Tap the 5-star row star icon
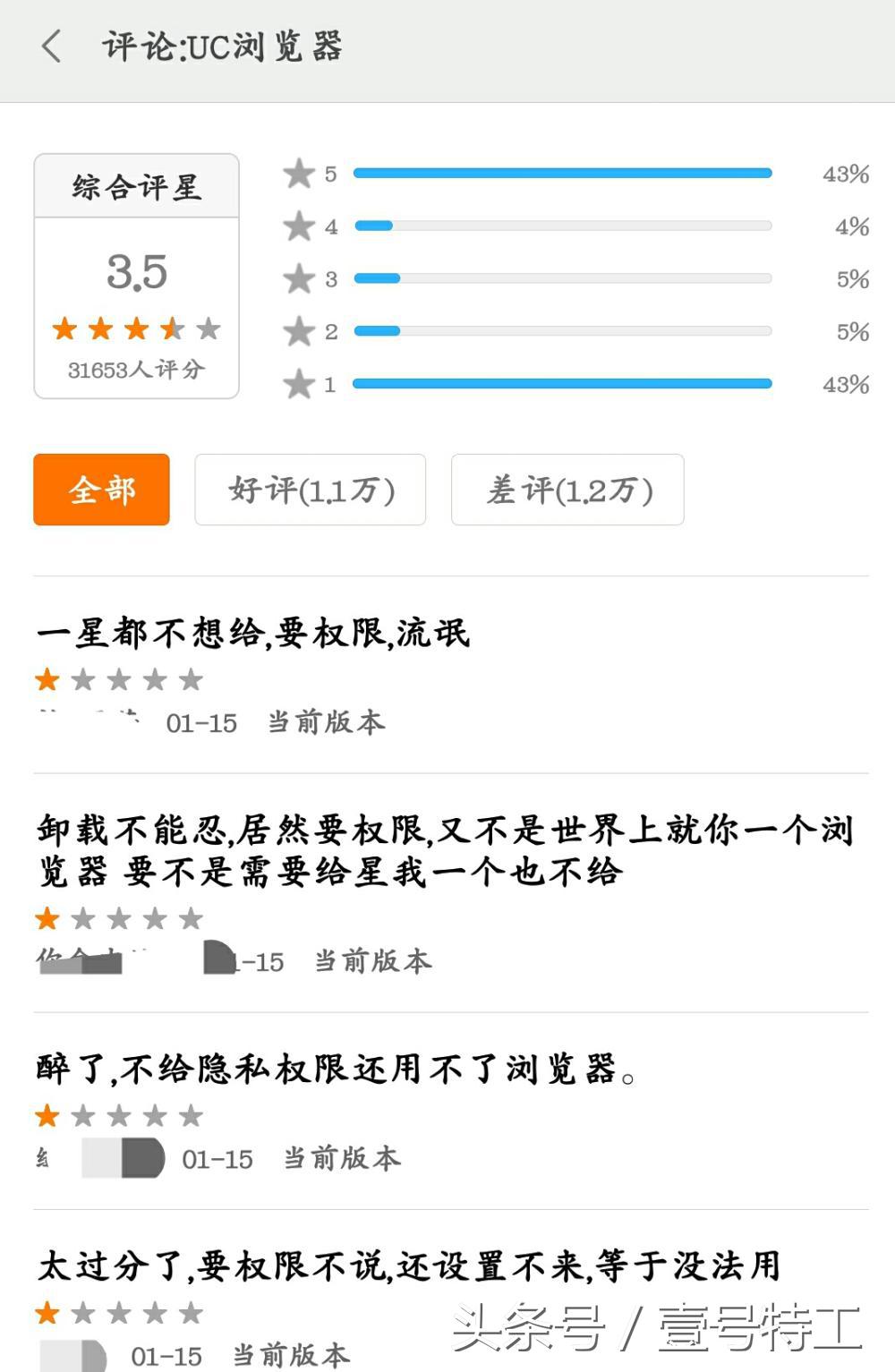 298,173
